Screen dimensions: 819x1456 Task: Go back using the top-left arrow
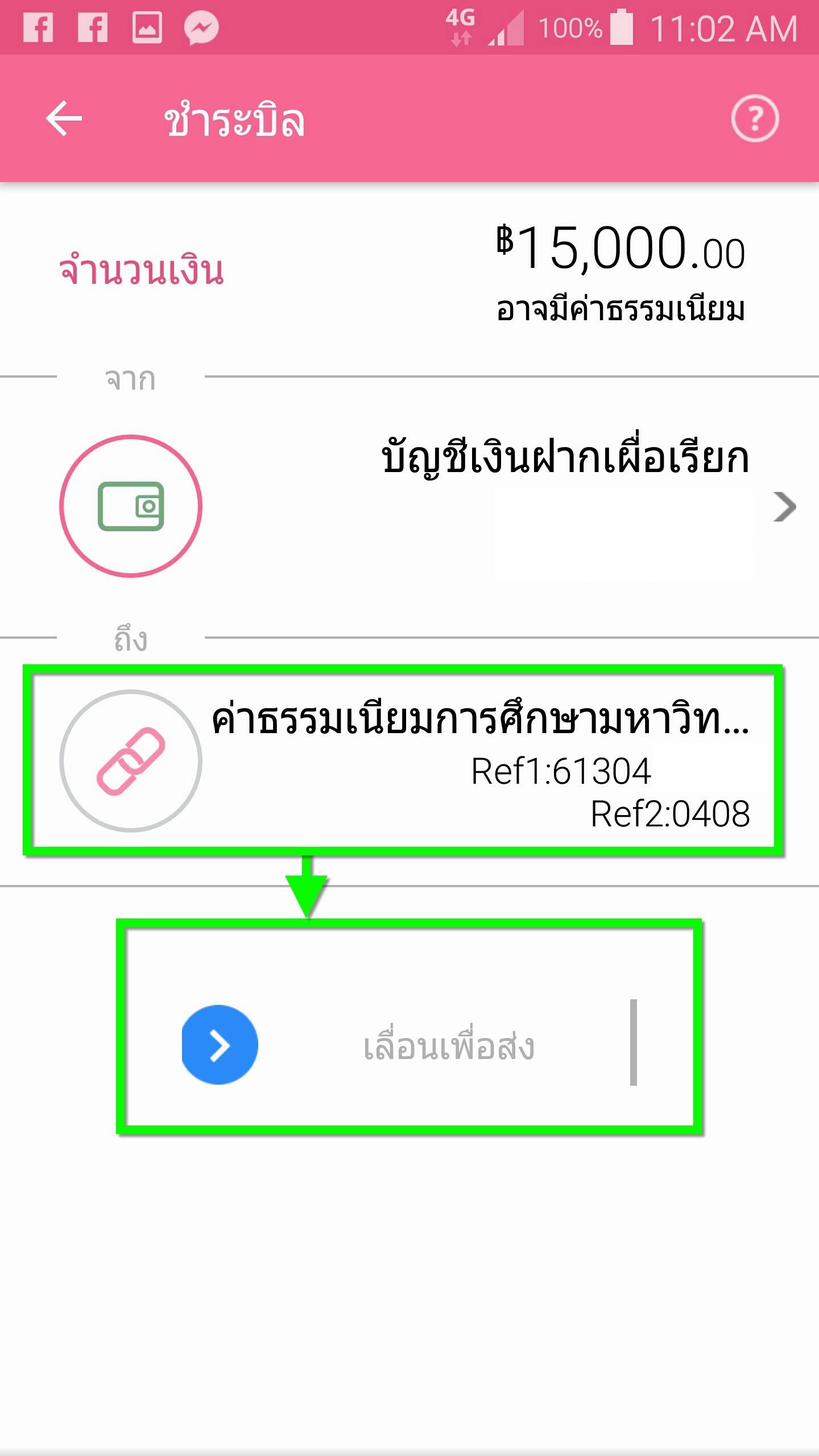[64, 119]
